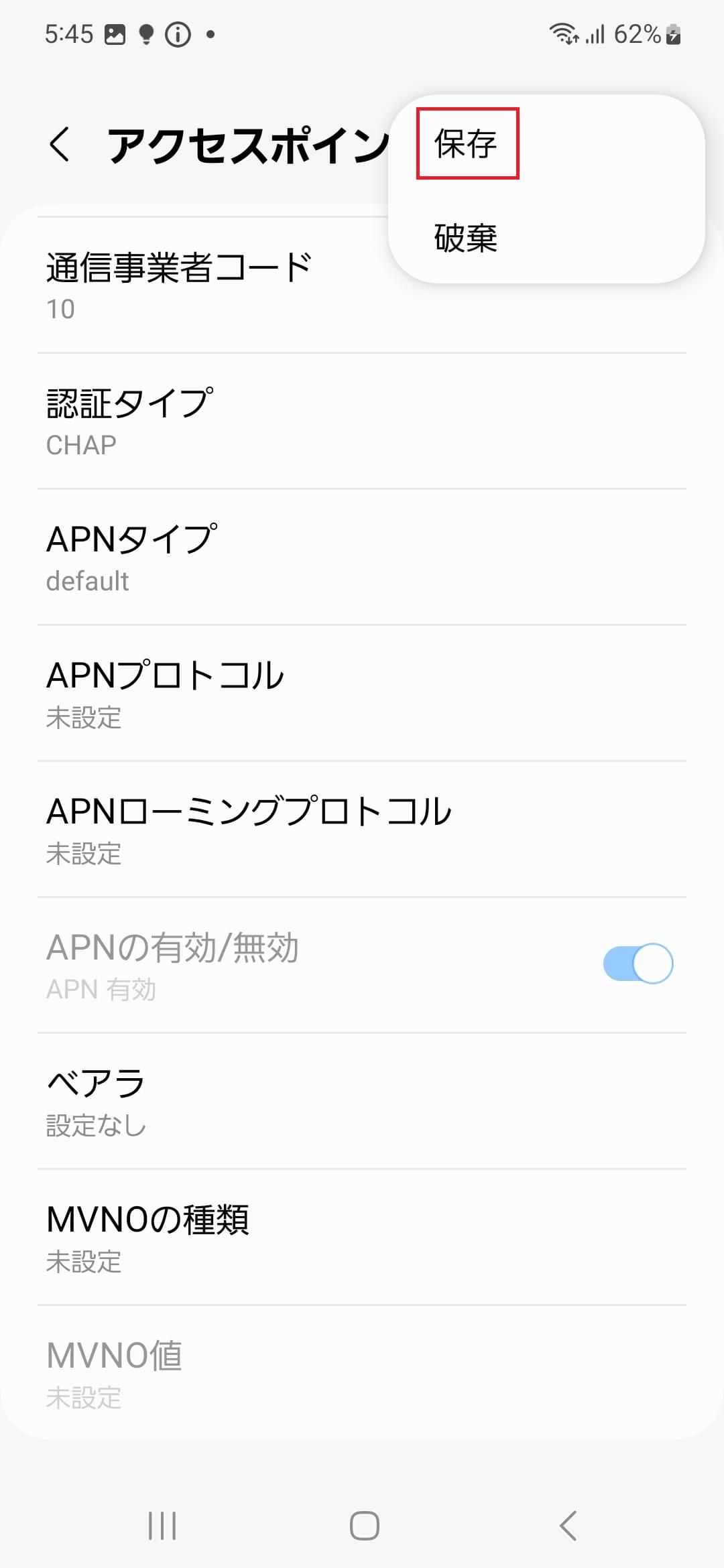The image size is (724, 1568).
Task: Tap the lightbulb notification icon
Action: [x=146, y=34]
